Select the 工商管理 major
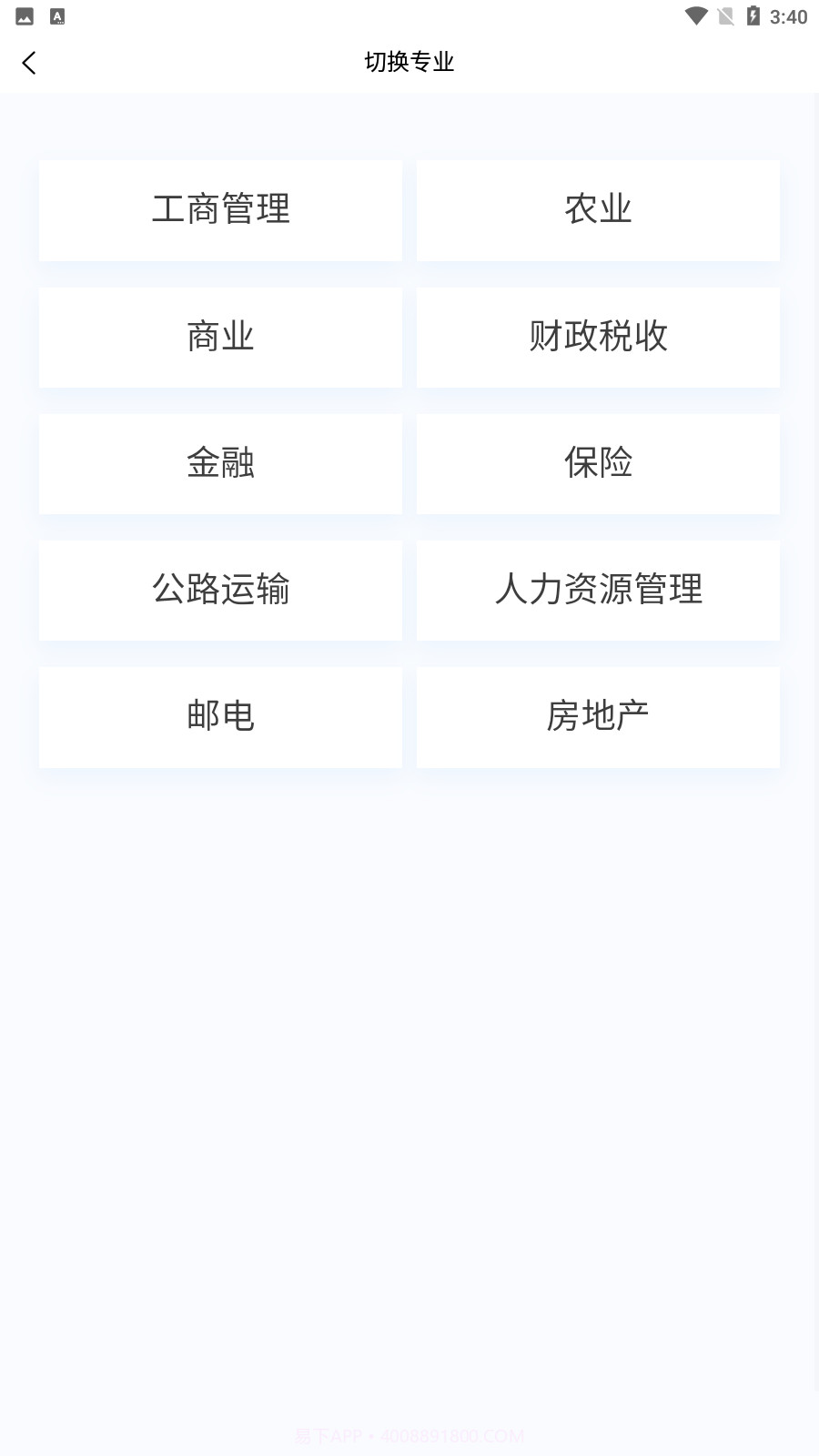 pyautogui.click(x=220, y=210)
